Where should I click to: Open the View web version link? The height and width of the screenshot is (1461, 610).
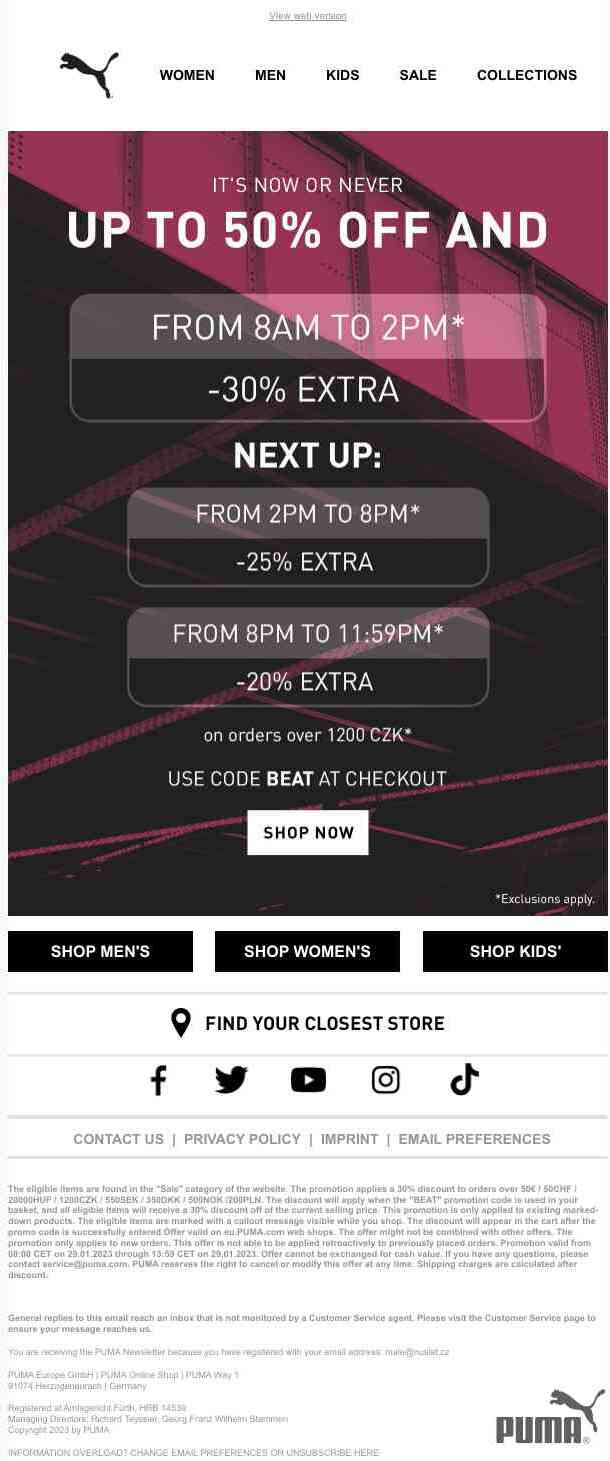(x=307, y=16)
